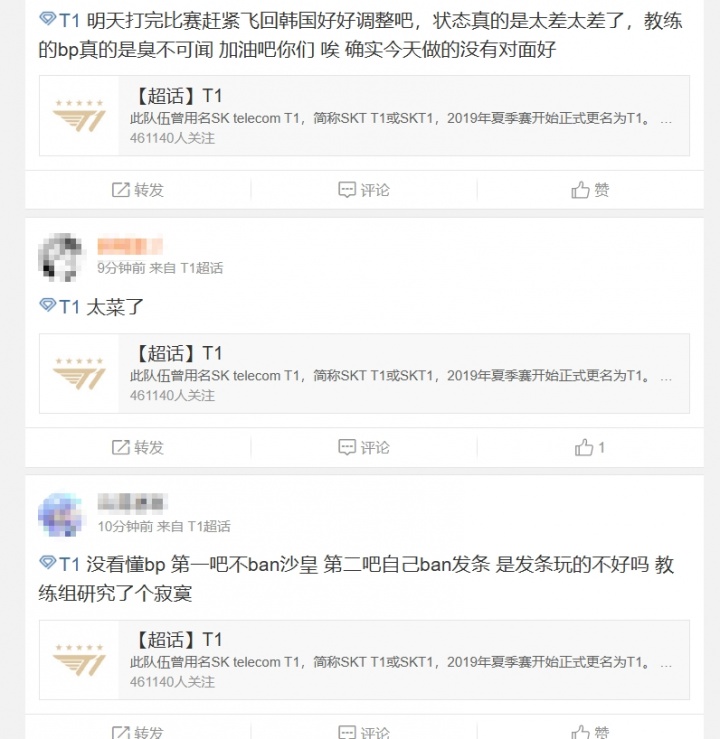
Task: Tap T1 topic tag in '太菜了' post
Action: [60, 307]
